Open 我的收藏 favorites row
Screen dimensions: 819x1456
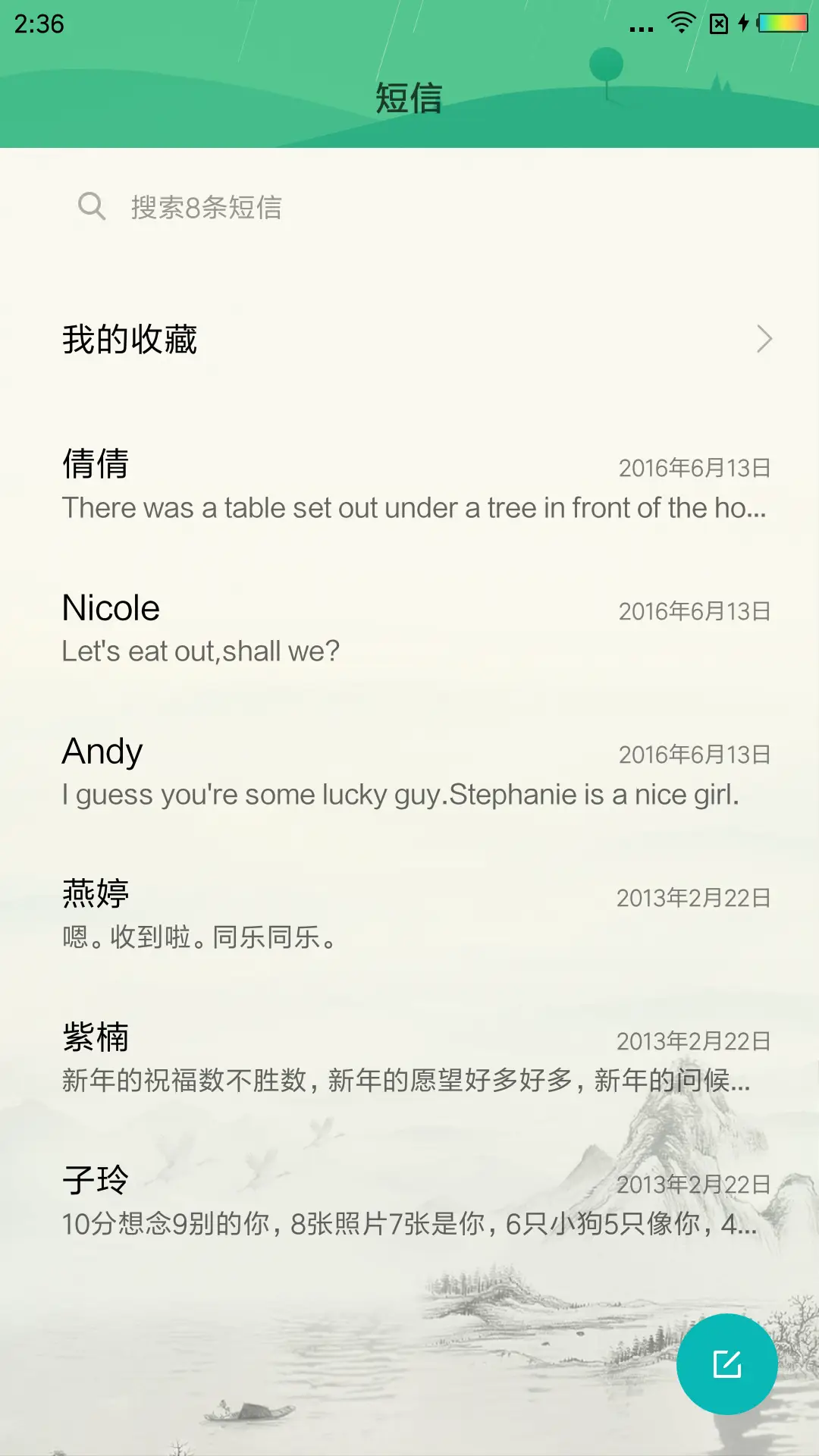pos(409,339)
